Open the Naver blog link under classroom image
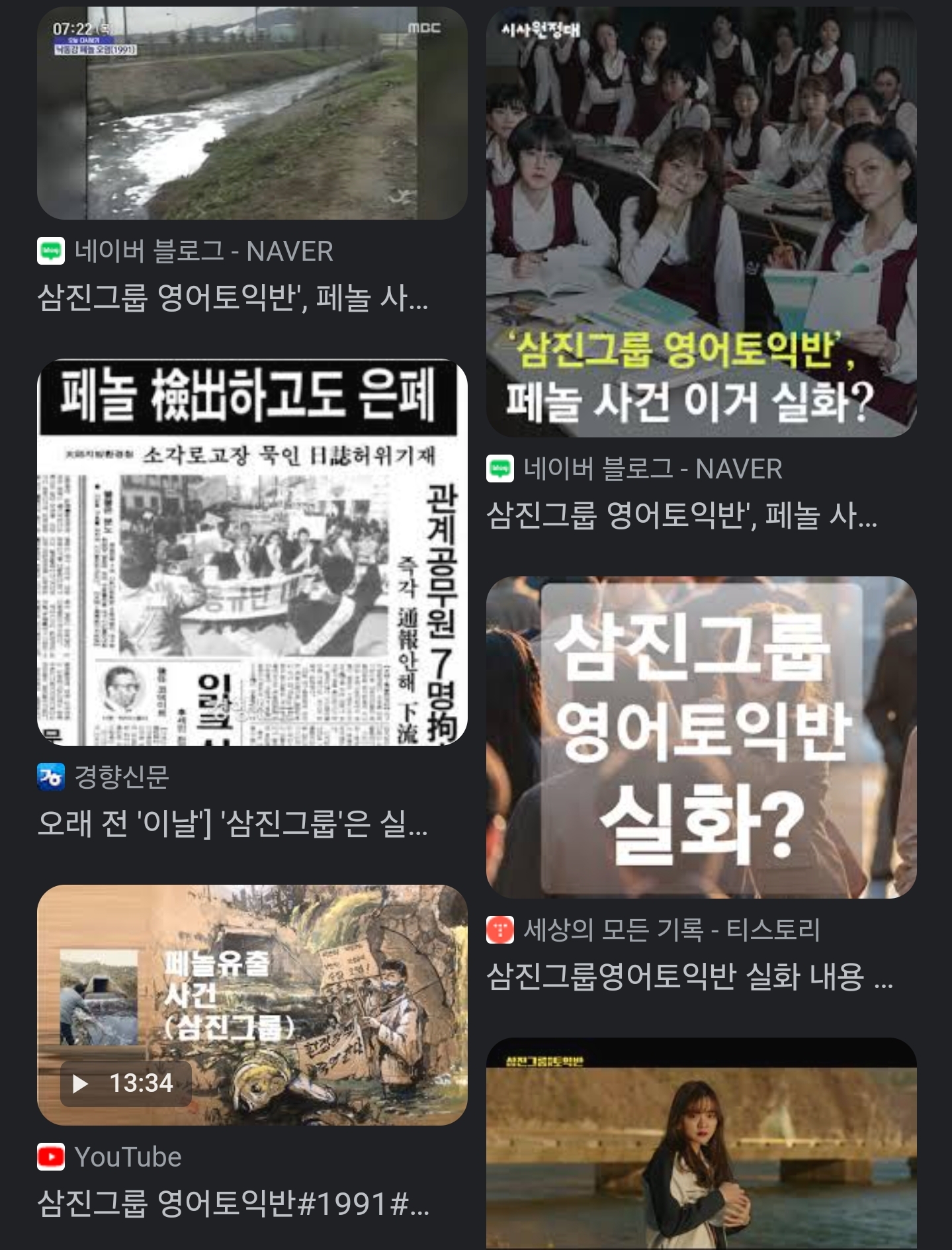This screenshot has height=1250, width=952. pyautogui.click(x=682, y=515)
